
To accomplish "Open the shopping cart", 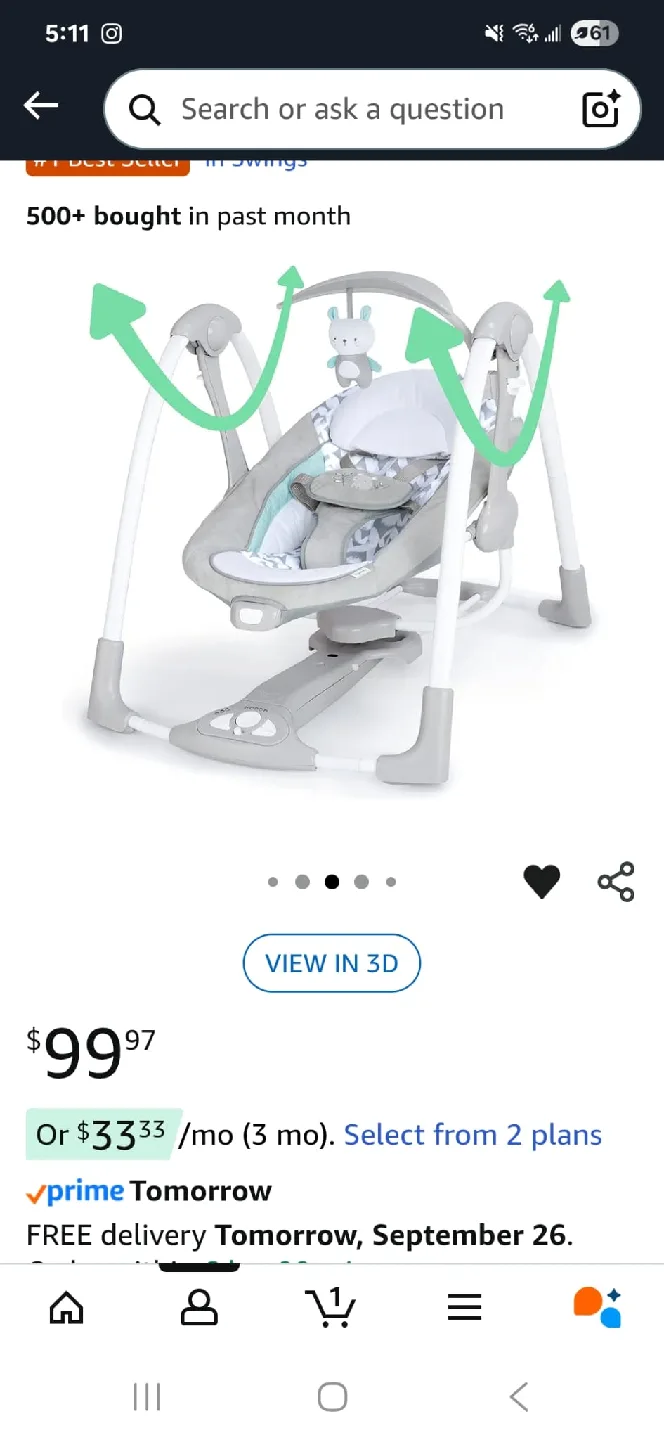I will point(331,1307).
